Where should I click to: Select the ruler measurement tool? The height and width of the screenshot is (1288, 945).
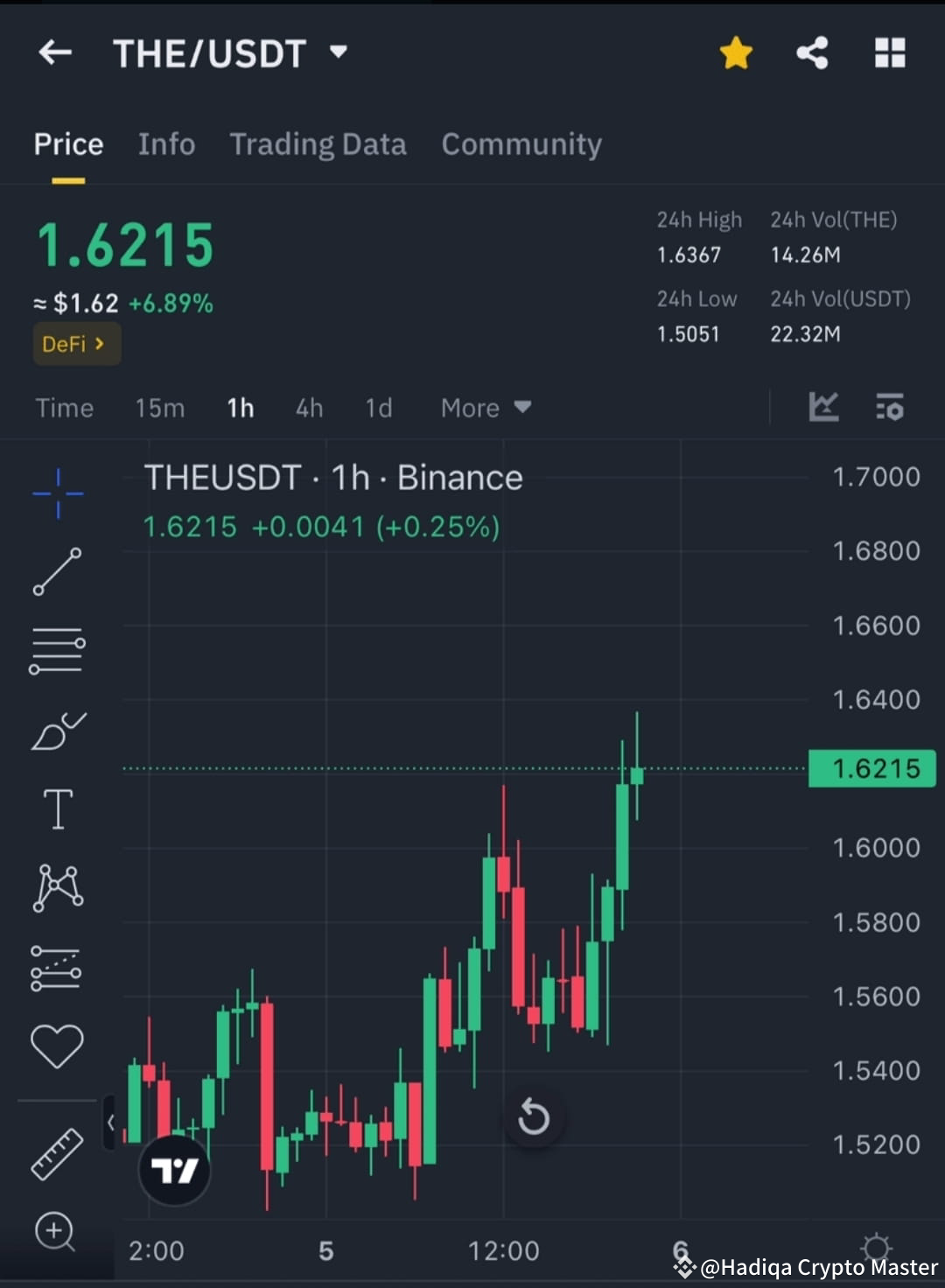click(x=57, y=1155)
